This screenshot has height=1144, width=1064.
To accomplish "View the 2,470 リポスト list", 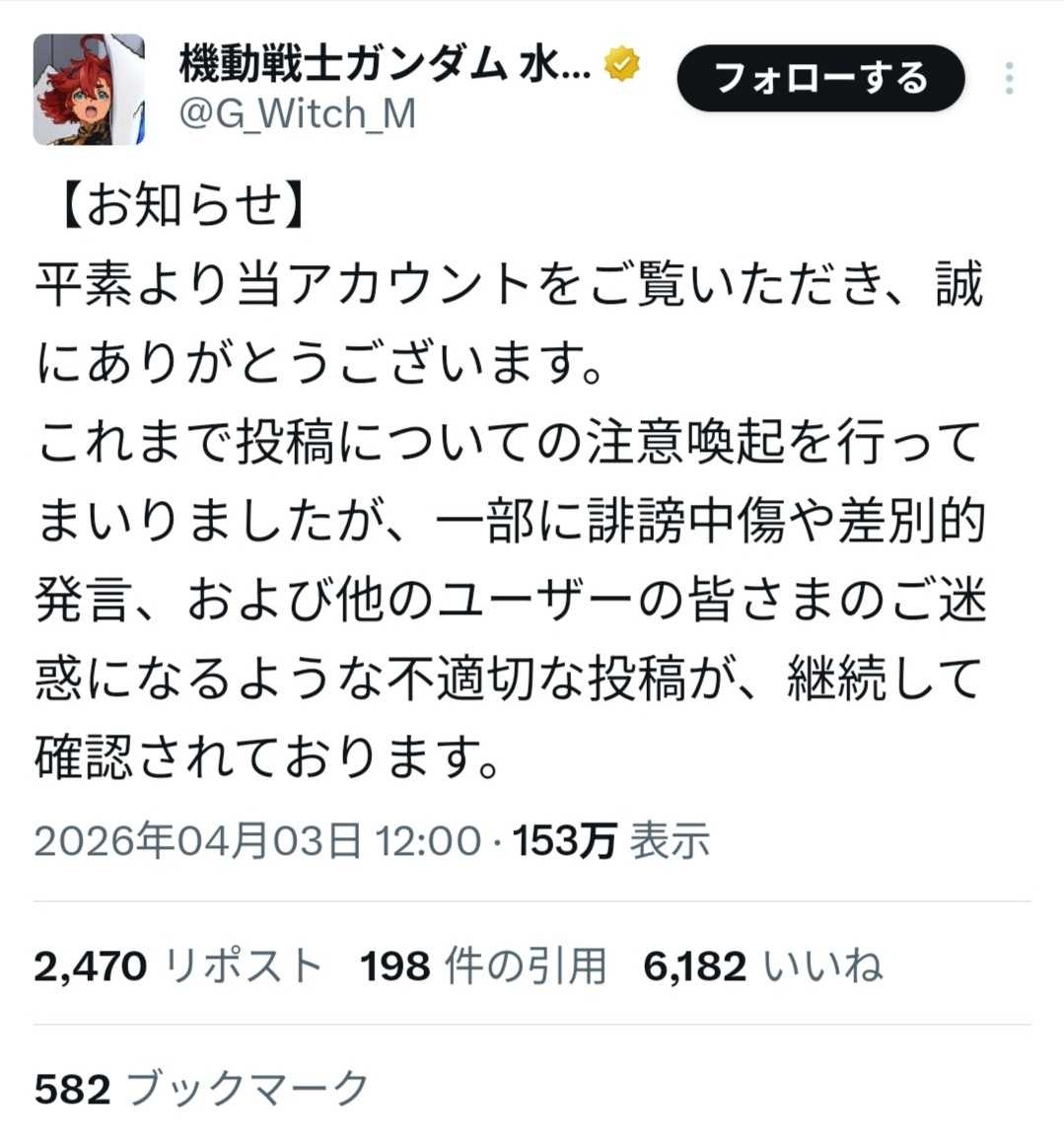I will click(x=178, y=965).
